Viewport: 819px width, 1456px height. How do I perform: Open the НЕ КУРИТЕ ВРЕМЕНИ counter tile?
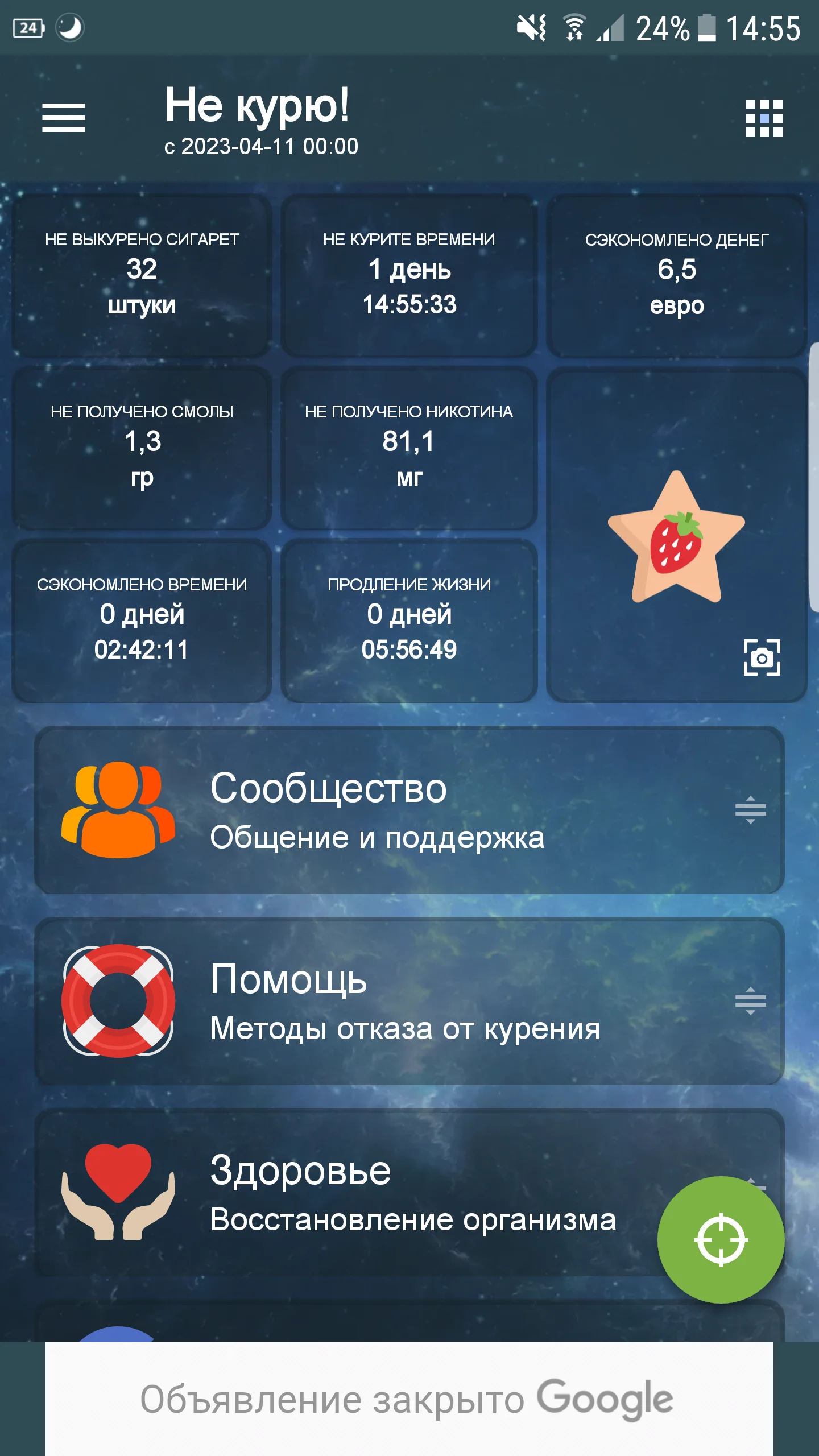click(409, 273)
